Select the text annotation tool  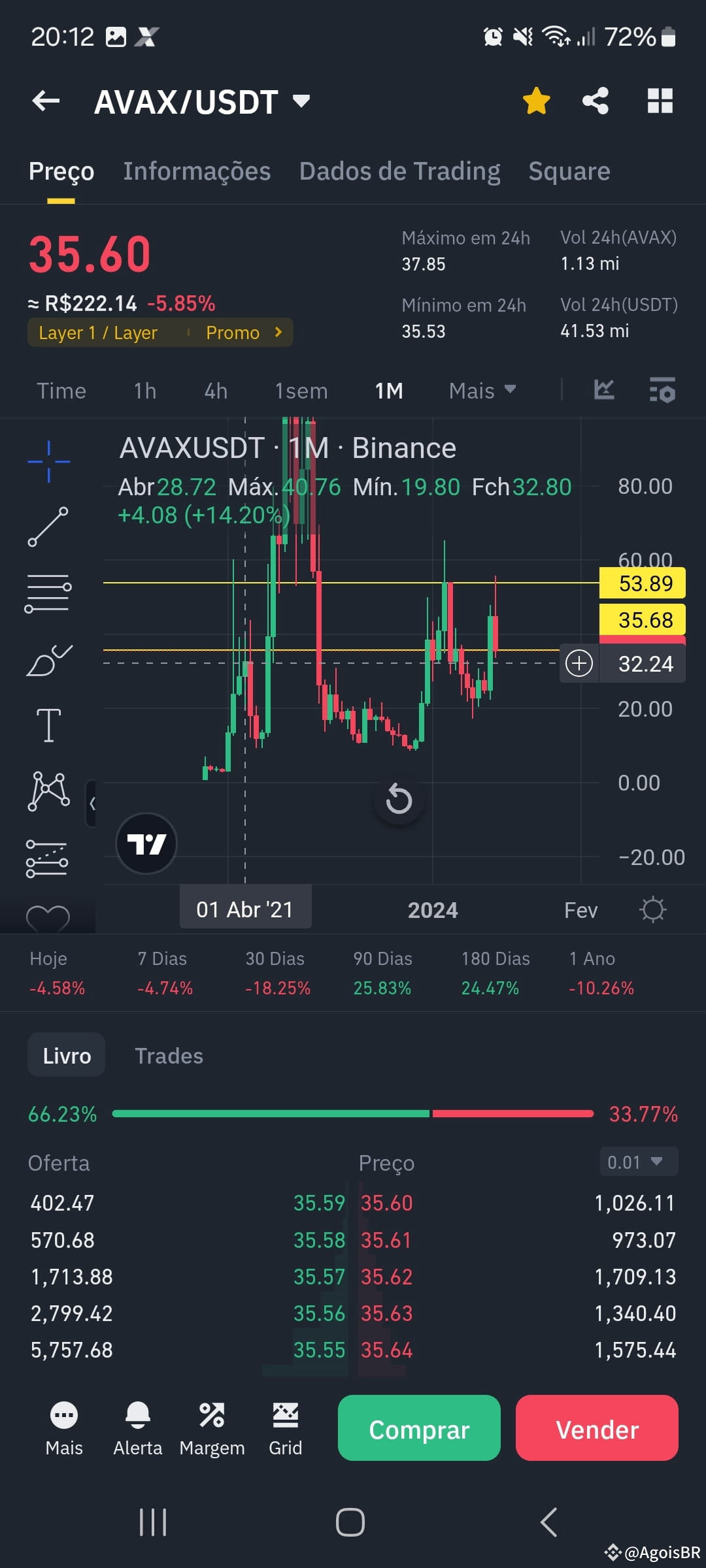48,724
